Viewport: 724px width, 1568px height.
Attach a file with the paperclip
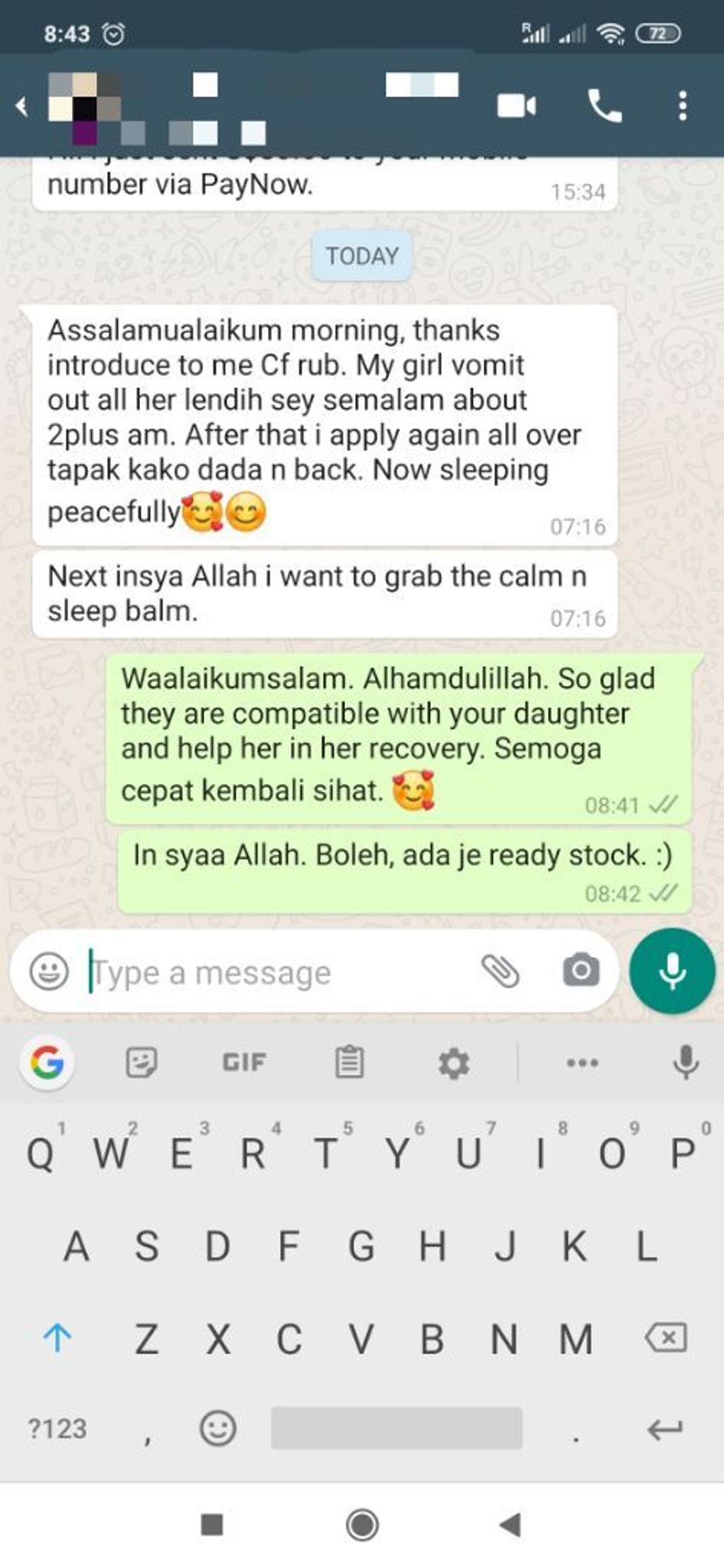500,970
